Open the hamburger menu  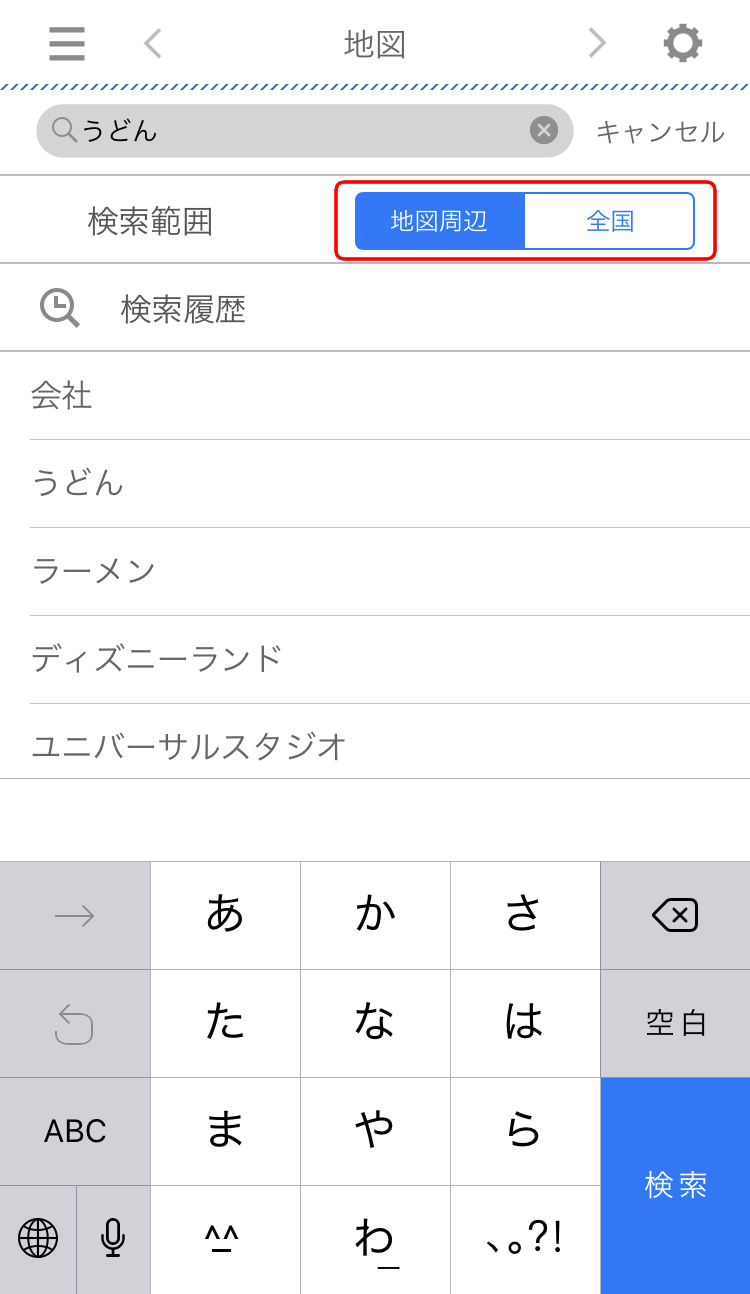tap(67, 44)
